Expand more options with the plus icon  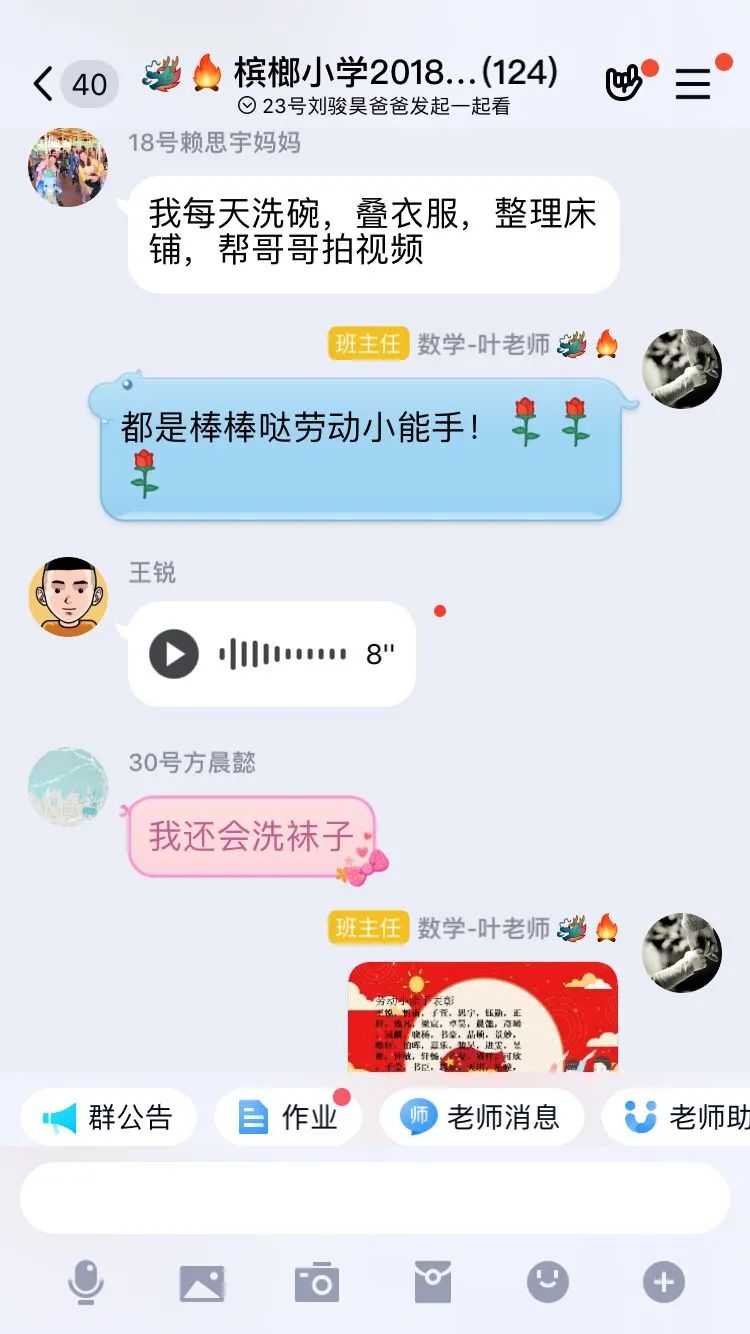664,1282
